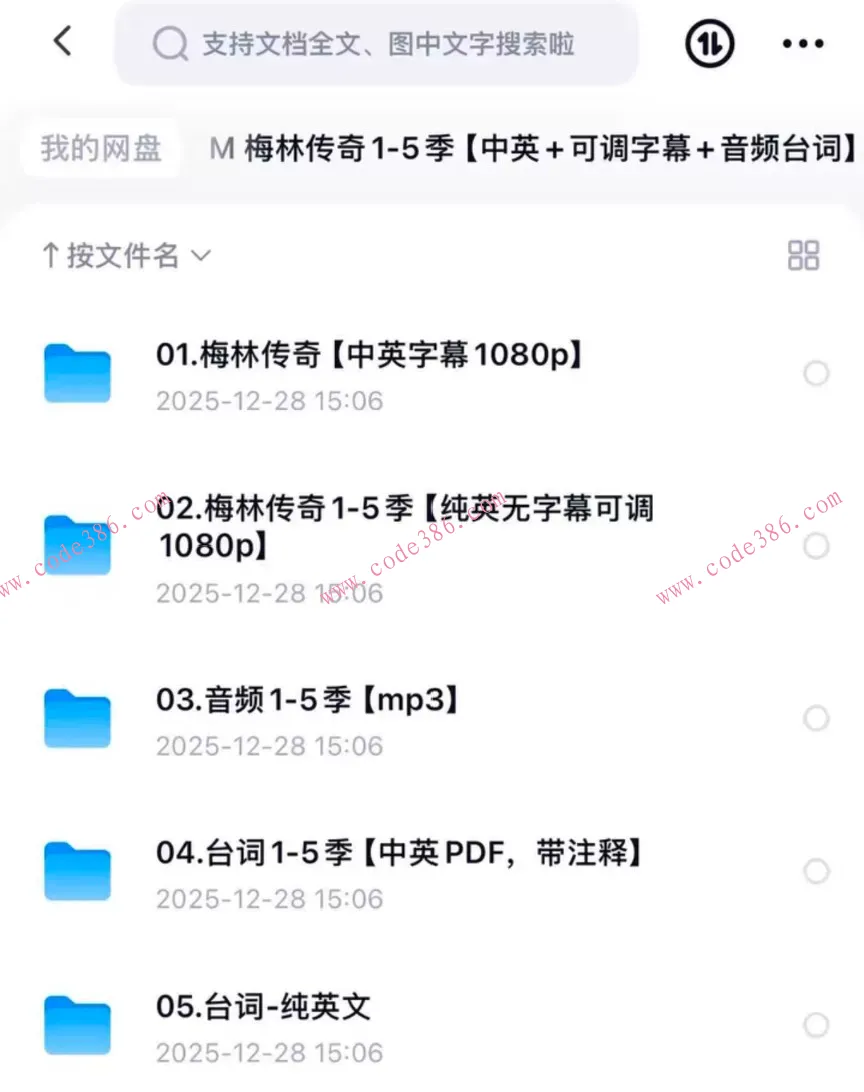Click the folder icon of 01.梅林传奇
The image size is (864, 1092).
pos(77,373)
